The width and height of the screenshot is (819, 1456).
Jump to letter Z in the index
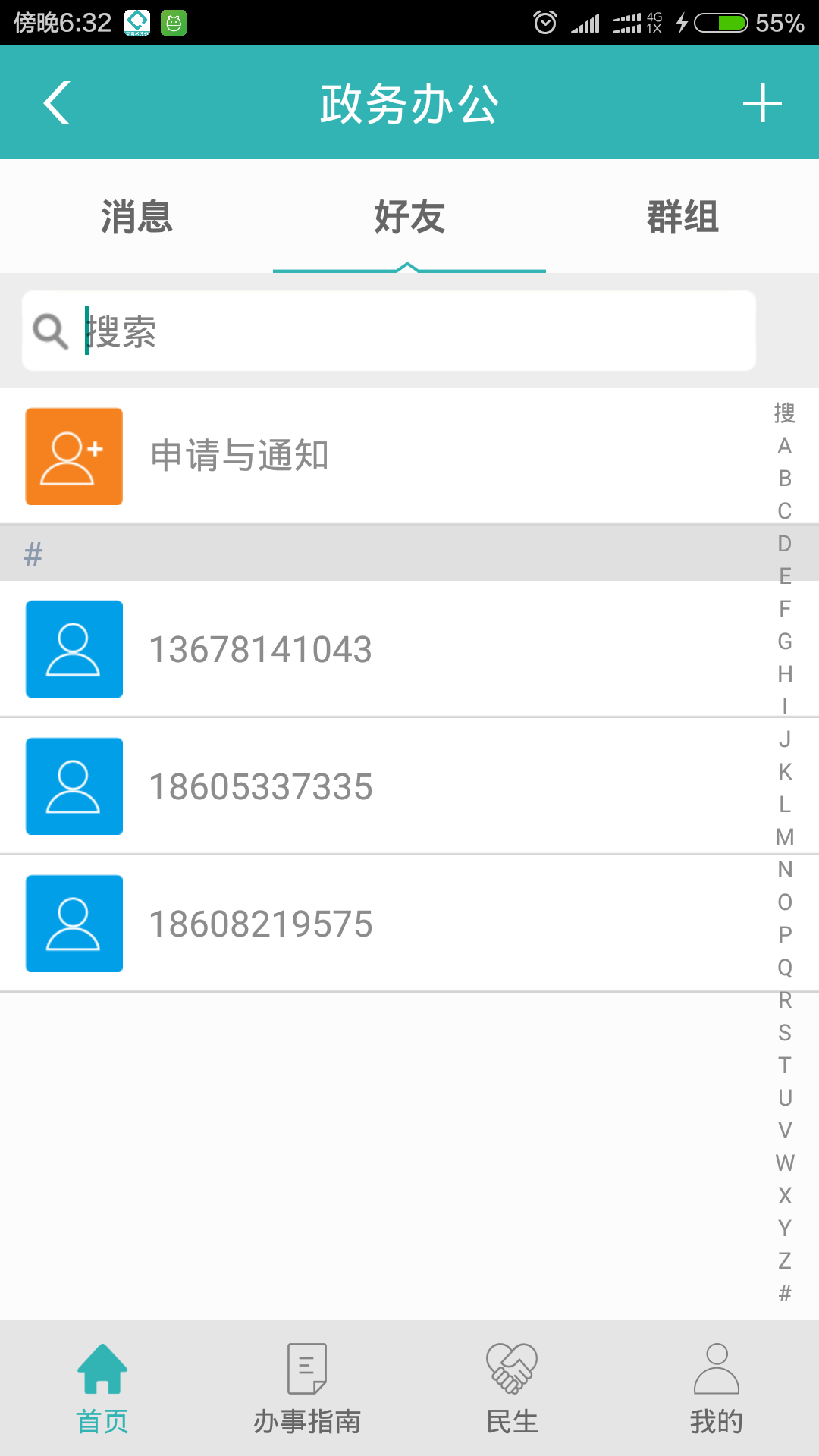point(785,1260)
